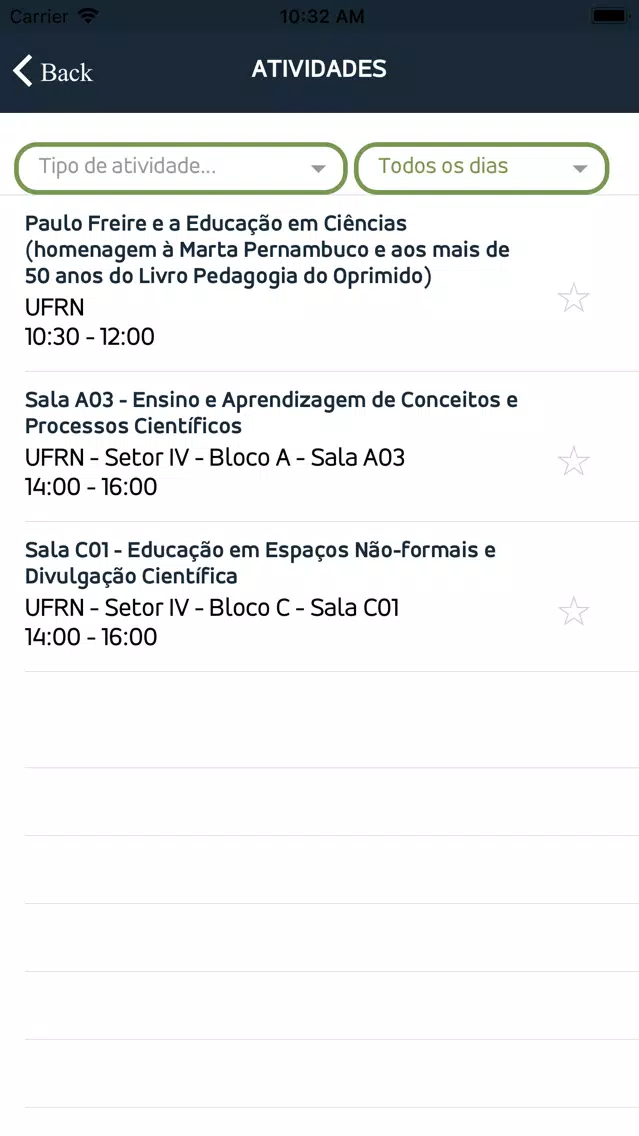This screenshot has width=639, height=1136.
Task: Favorite the Paulo Freire activity with star
Action: (x=574, y=298)
